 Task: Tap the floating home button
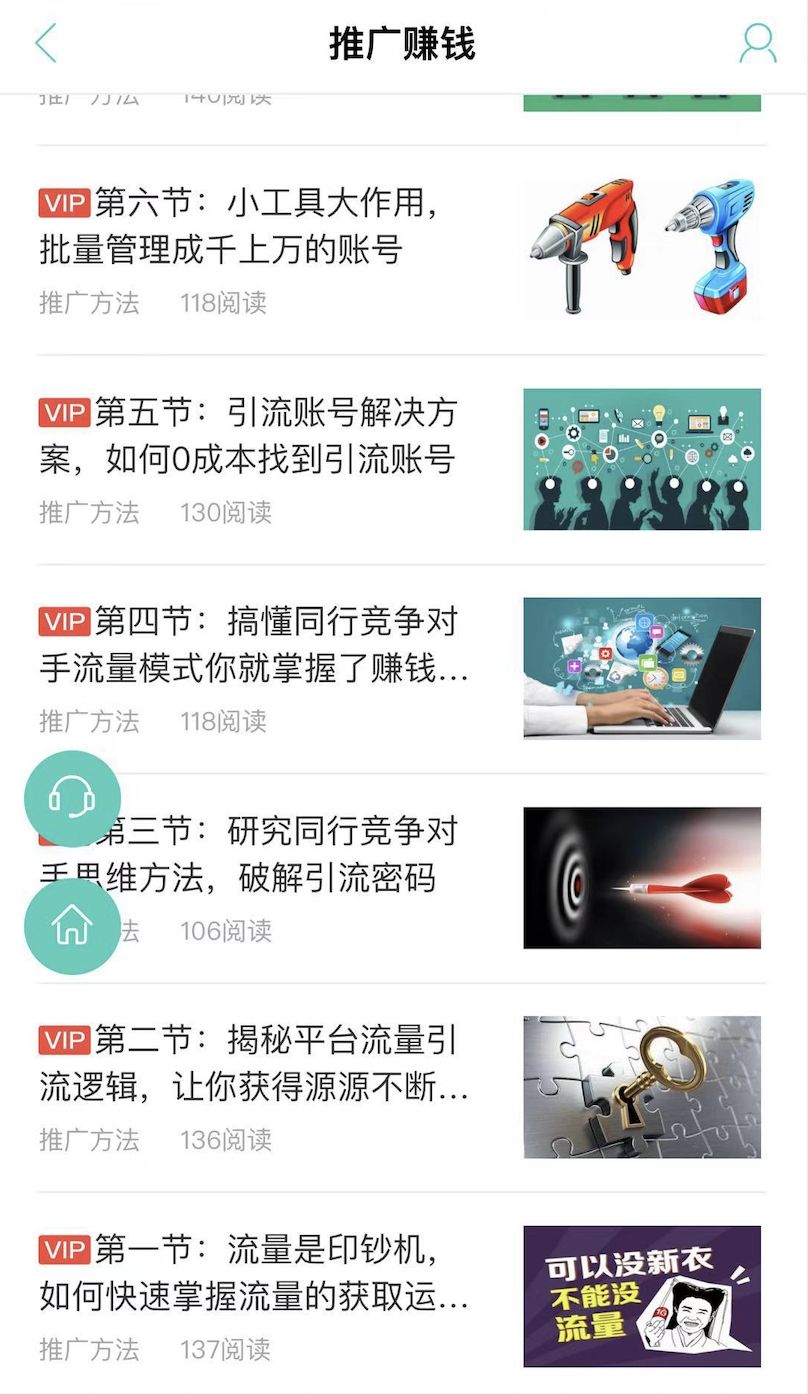click(x=72, y=926)
